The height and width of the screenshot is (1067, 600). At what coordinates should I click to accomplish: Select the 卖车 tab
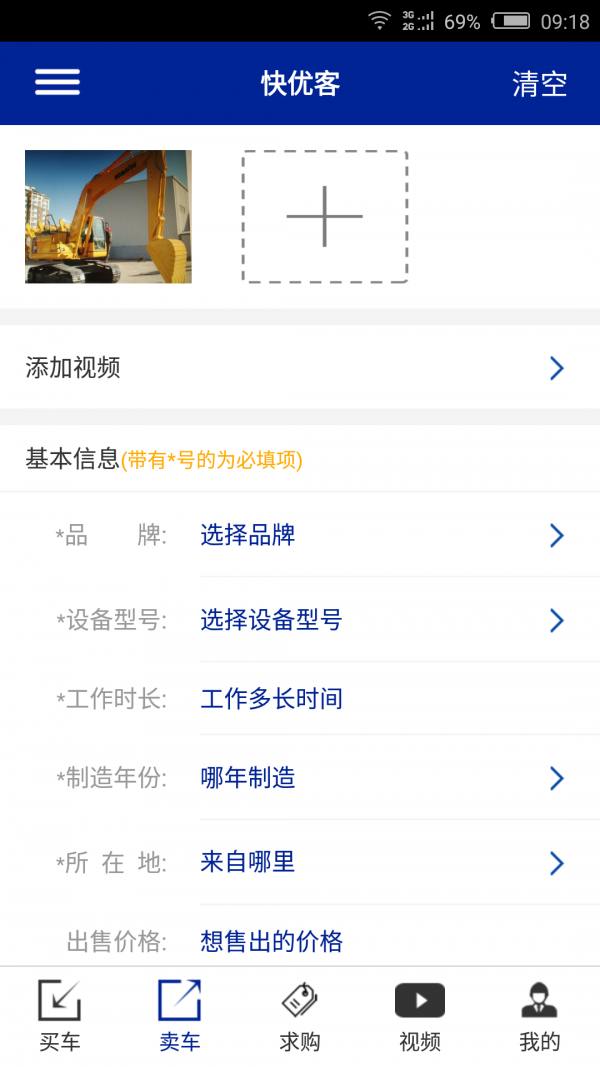[x=180, y=1016]
